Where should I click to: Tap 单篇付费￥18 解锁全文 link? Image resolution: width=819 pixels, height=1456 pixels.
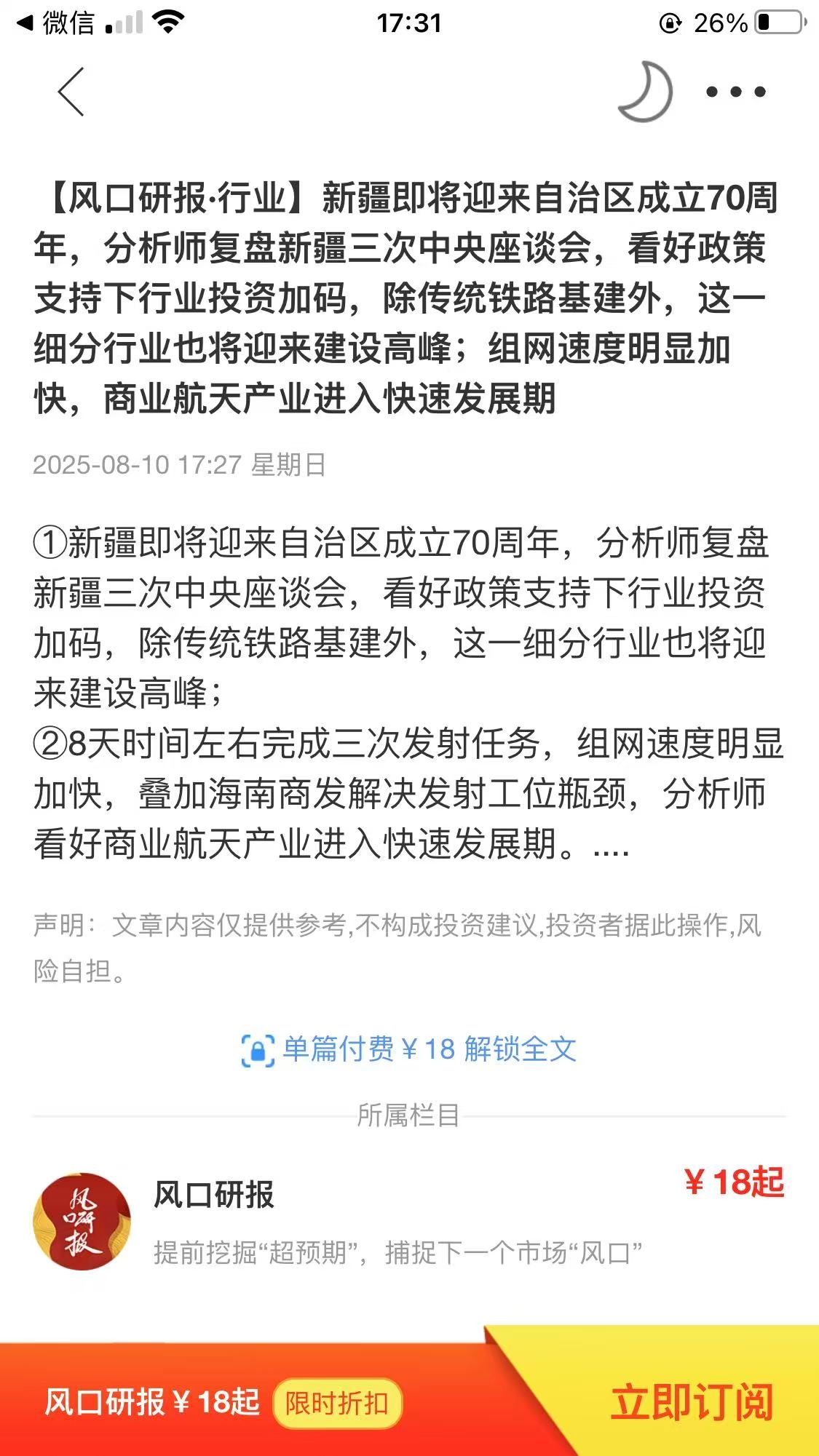point(409,1049)
